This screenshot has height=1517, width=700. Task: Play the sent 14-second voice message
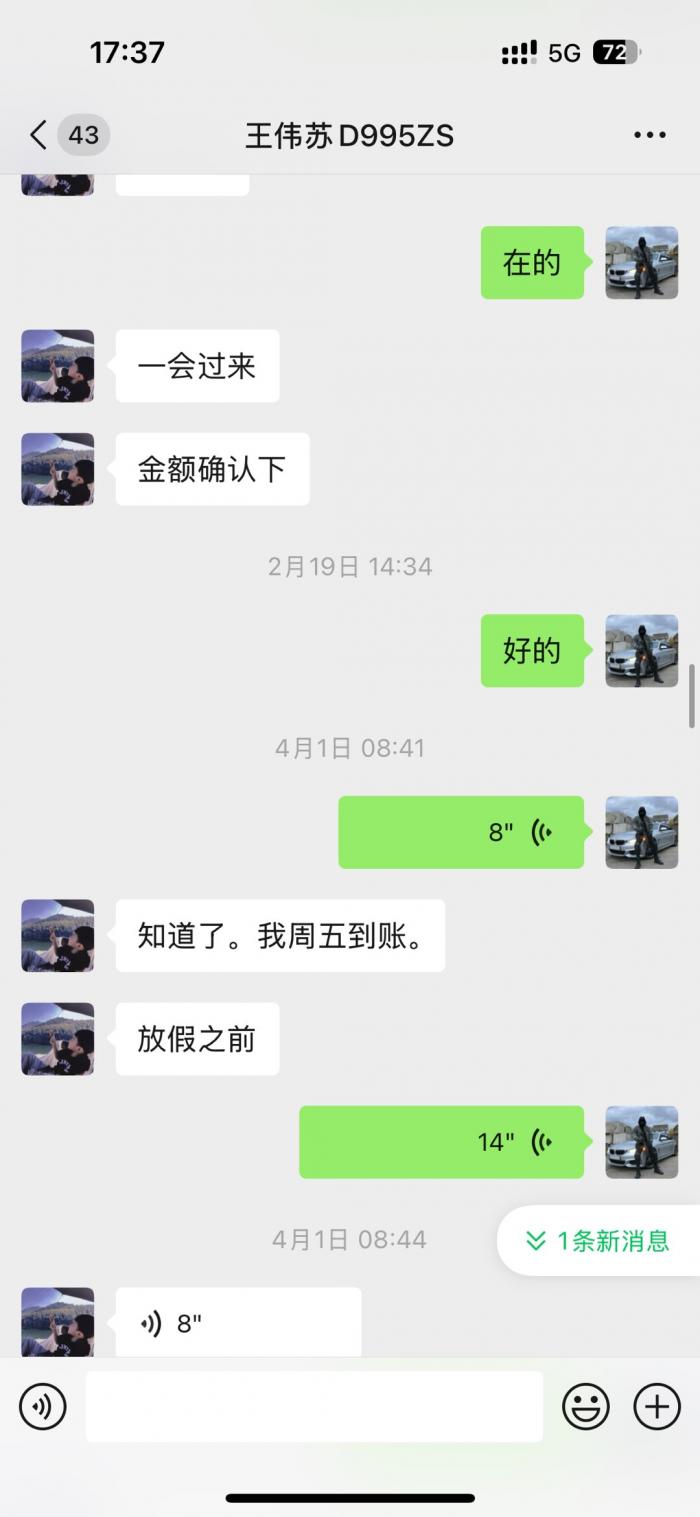coord(441,1142)
